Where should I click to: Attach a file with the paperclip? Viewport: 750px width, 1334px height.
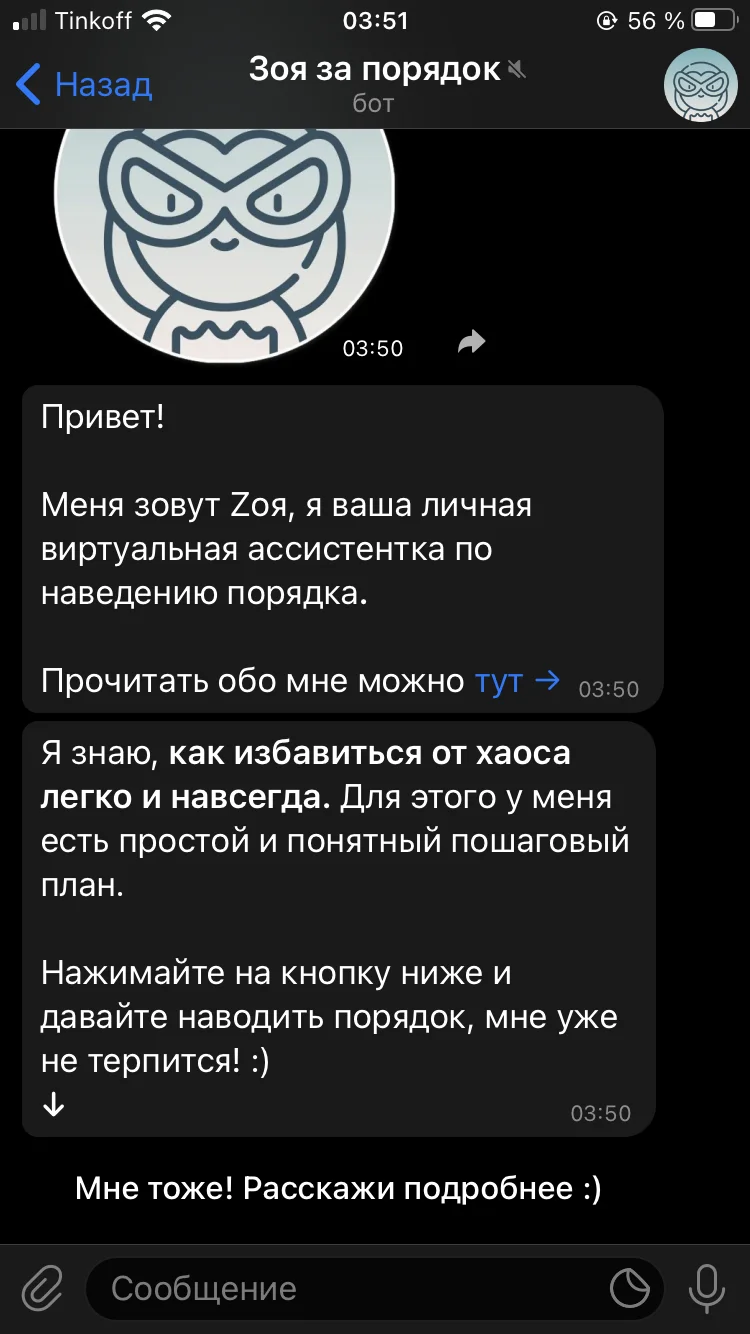pyautogui.click(x=42, y=1288)
